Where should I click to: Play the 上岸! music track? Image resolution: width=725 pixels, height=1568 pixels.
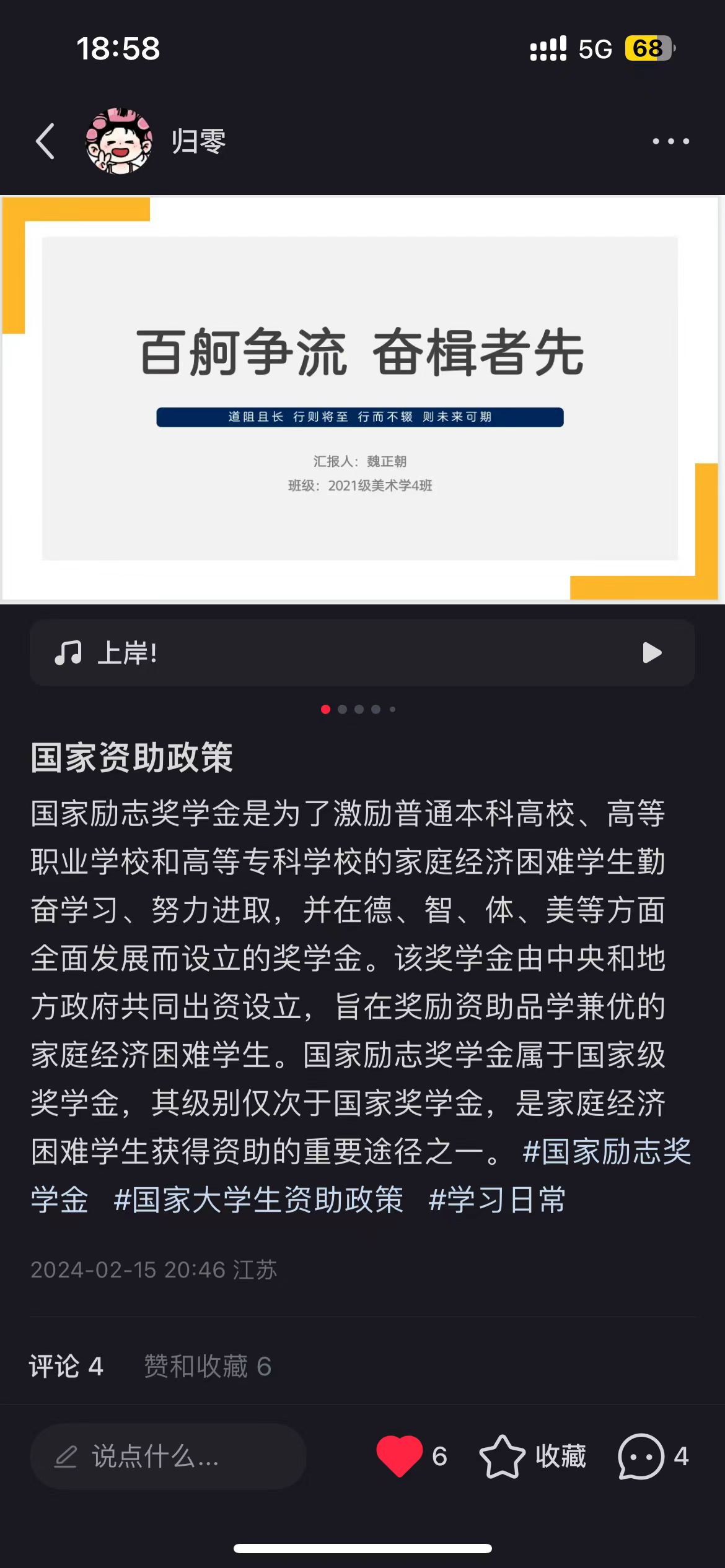652,653
